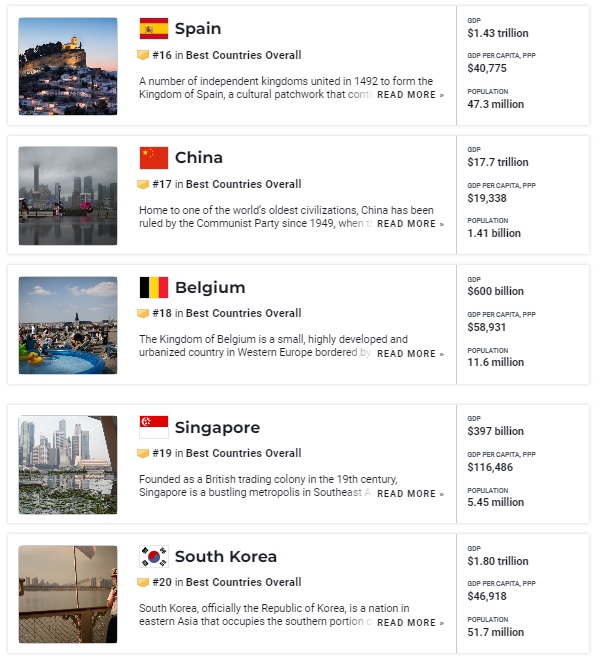The width and height of the screenshot is (602, 659).
Task: Expand Singapore's READ MORE link
Action: coord(410,494)
